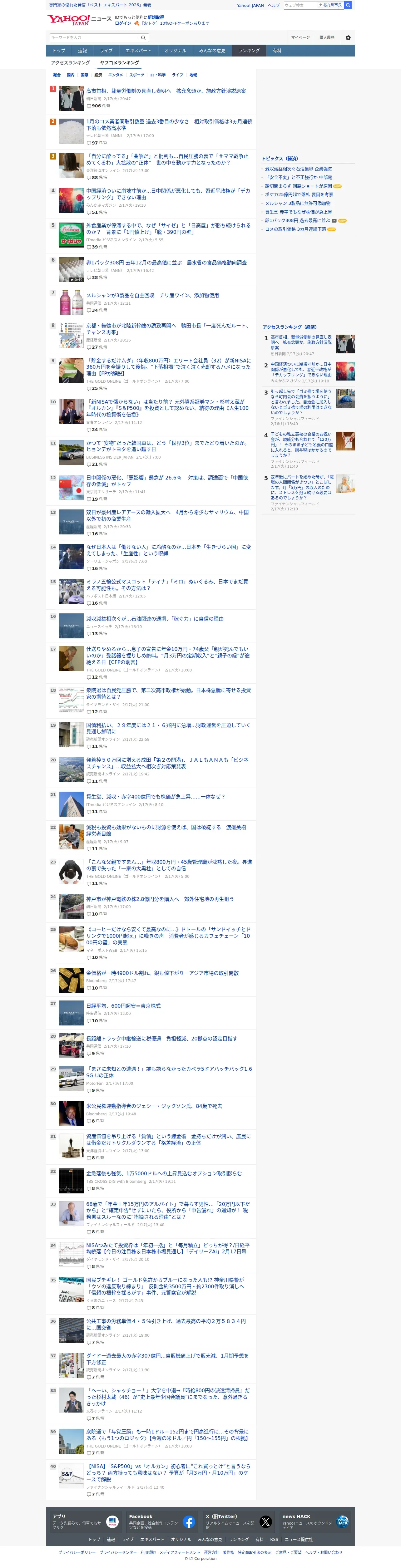This screenshot has height=1568, width=401.
Task: Open the settings gear icon
Action: coord(348,38)
